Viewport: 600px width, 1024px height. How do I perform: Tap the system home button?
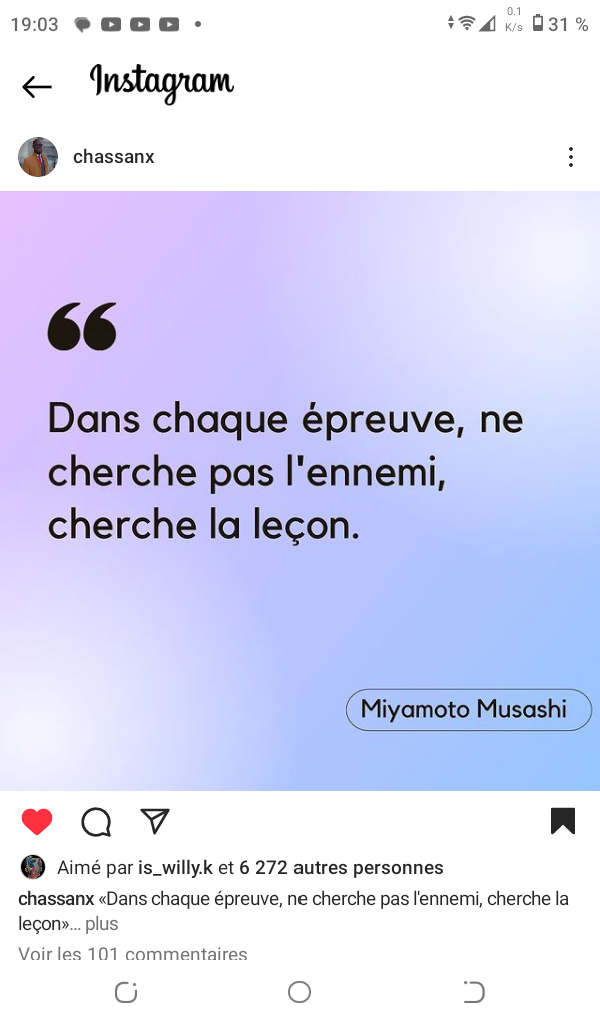point(300,992)
